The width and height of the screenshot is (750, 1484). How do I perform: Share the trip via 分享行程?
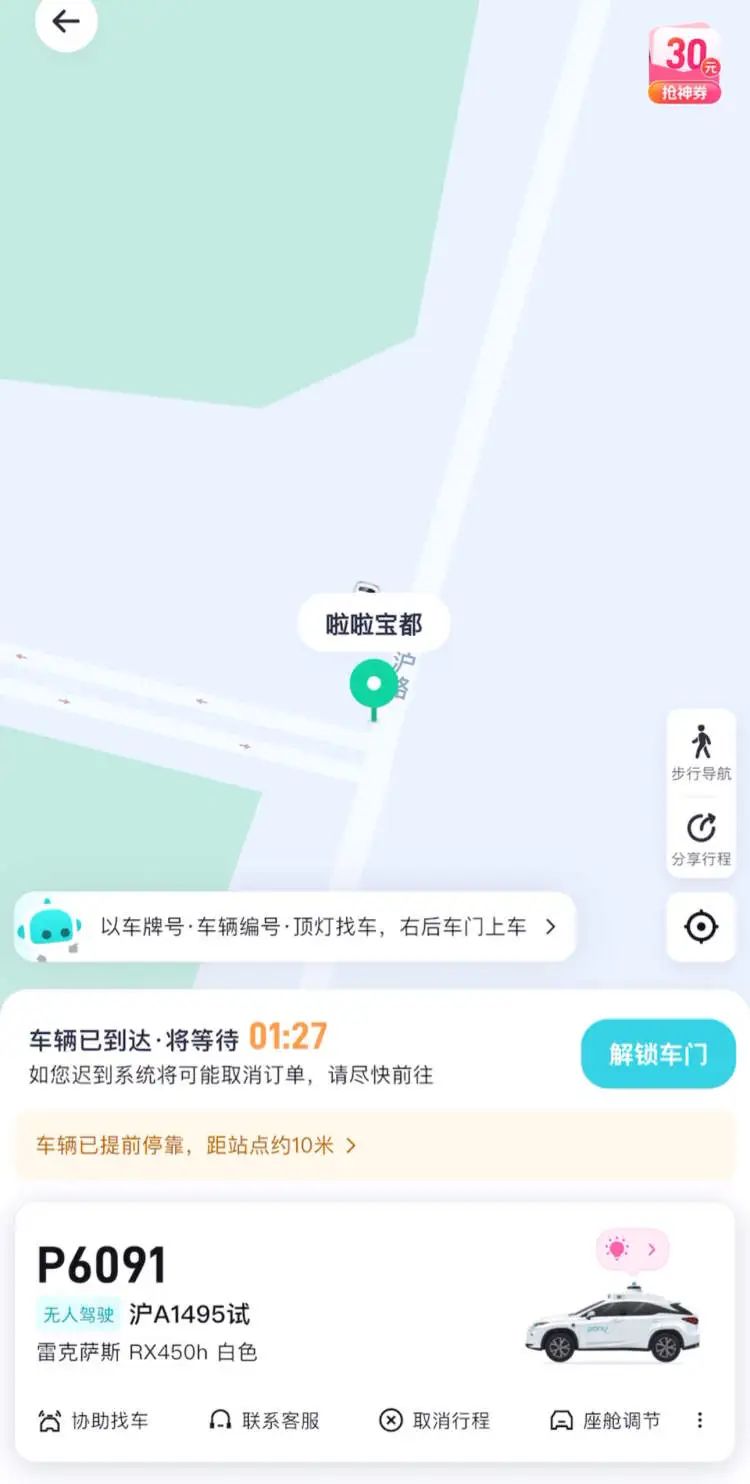(701, 838)
